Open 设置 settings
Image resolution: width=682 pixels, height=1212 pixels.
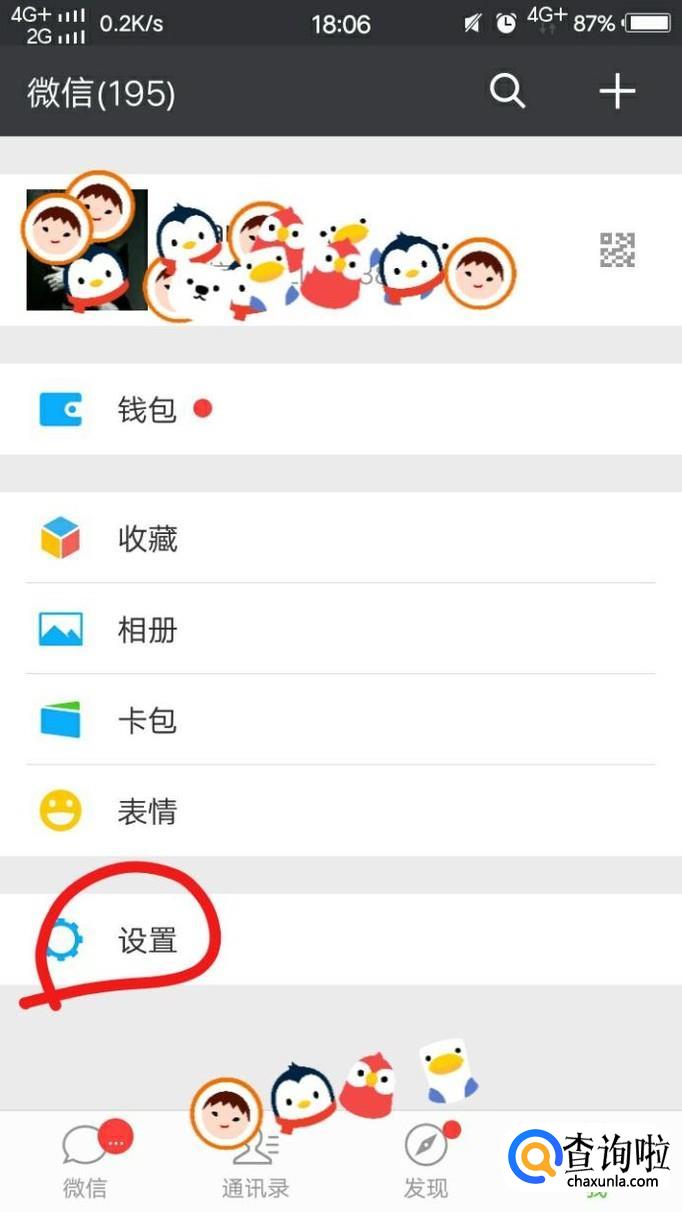(340, 940)
